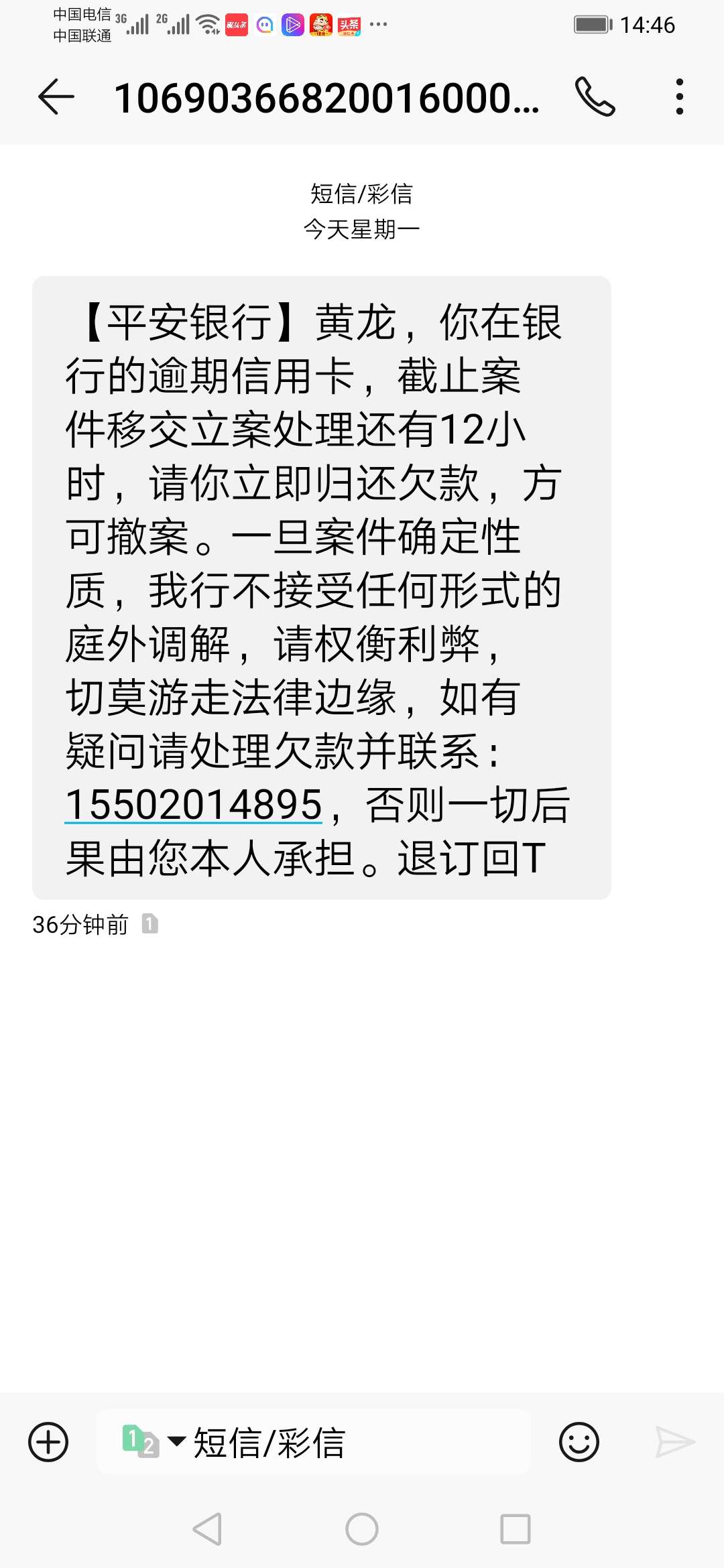This screenshot has height=1568, width=724.
Task: Open the emoji smiley picker
Action: point(579,1442)
